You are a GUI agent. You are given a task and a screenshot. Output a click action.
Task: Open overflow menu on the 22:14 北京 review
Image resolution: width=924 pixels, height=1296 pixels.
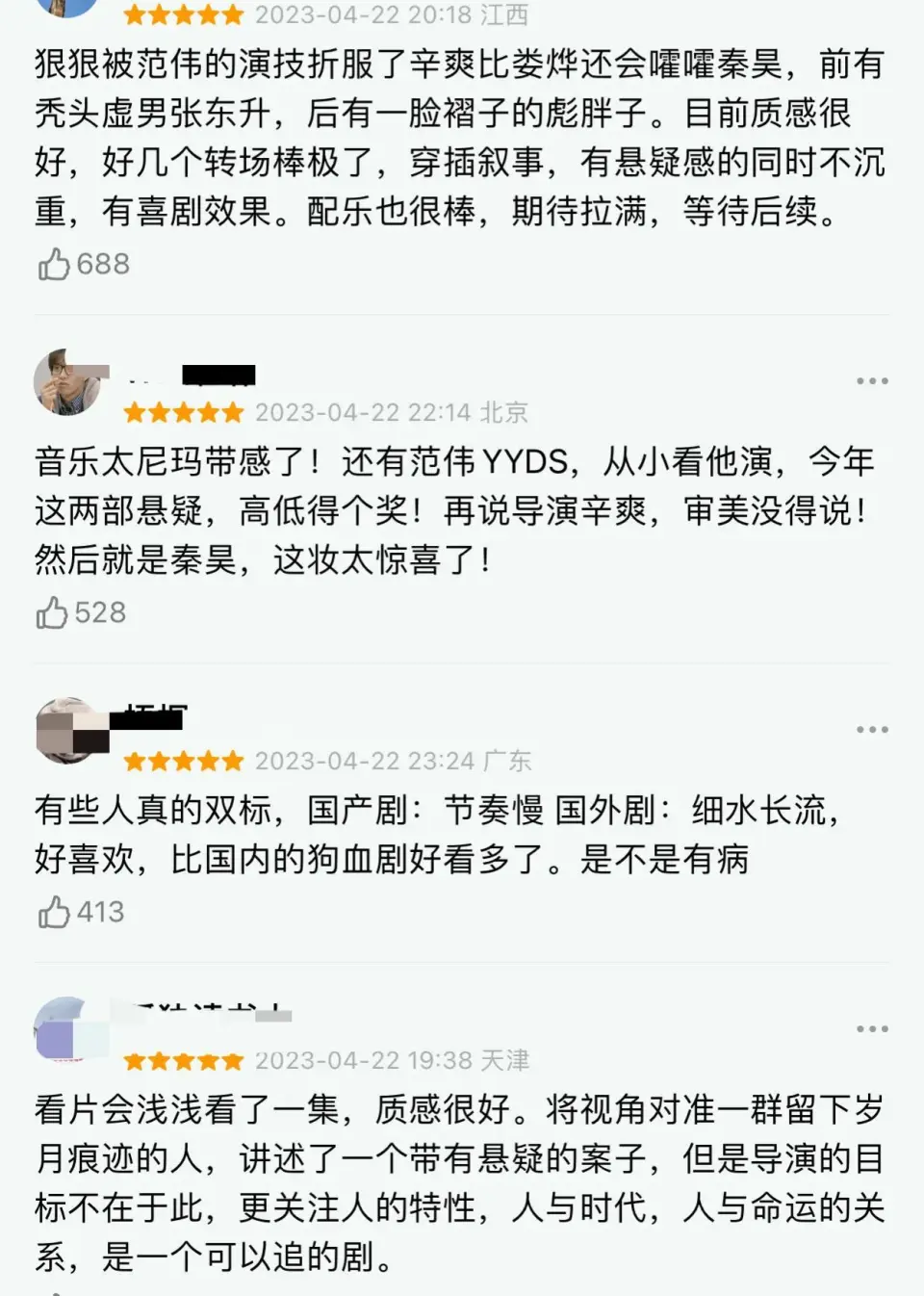872,381
